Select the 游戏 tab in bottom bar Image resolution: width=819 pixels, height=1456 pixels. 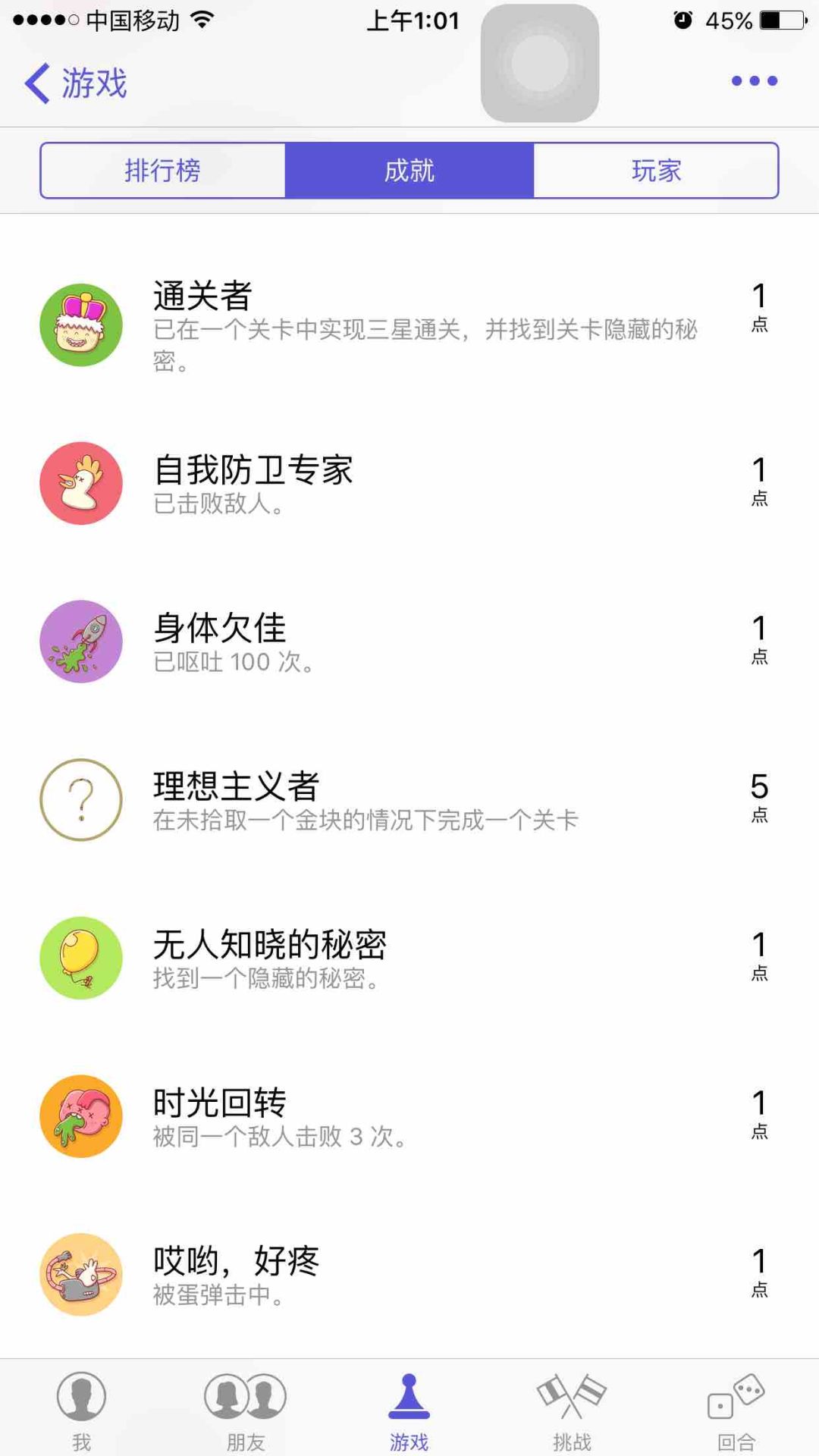click(409, 1409)
